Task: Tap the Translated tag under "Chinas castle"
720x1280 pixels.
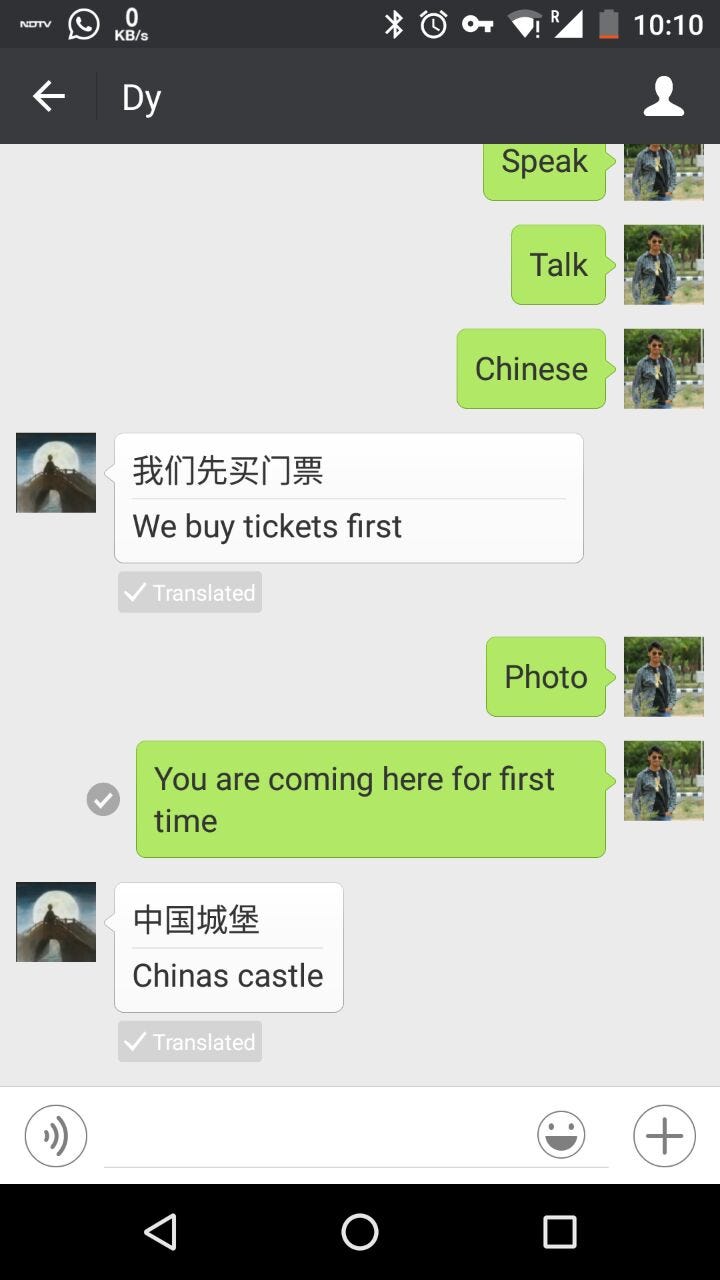Action: tap(190, 1042)
